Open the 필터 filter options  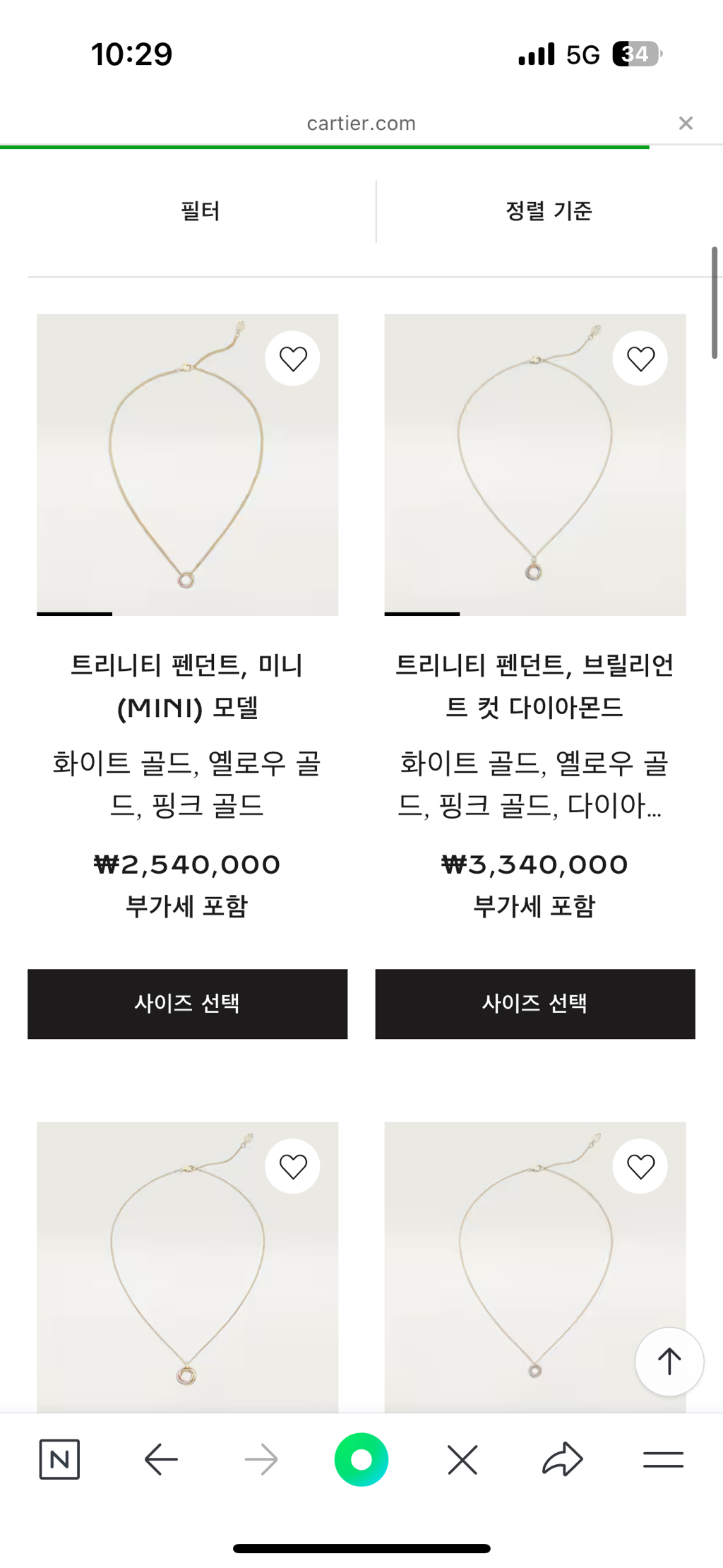(201, 210)
